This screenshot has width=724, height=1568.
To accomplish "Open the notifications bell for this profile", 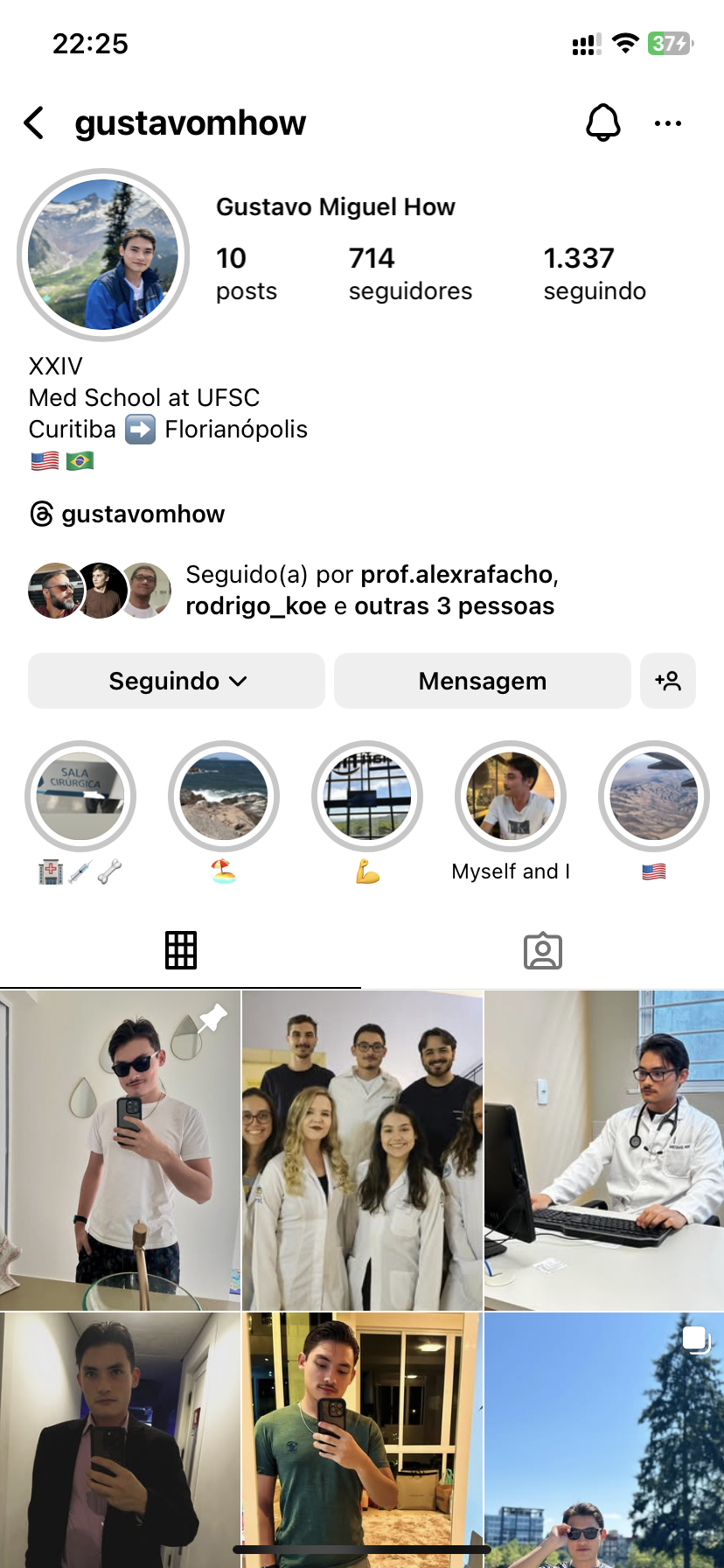I will (x=602, y=123).
